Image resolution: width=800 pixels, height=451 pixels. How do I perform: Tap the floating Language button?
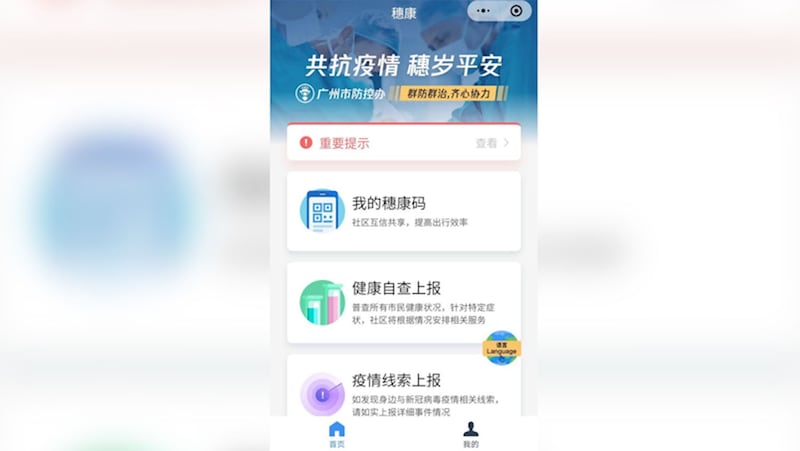point(501,349)
